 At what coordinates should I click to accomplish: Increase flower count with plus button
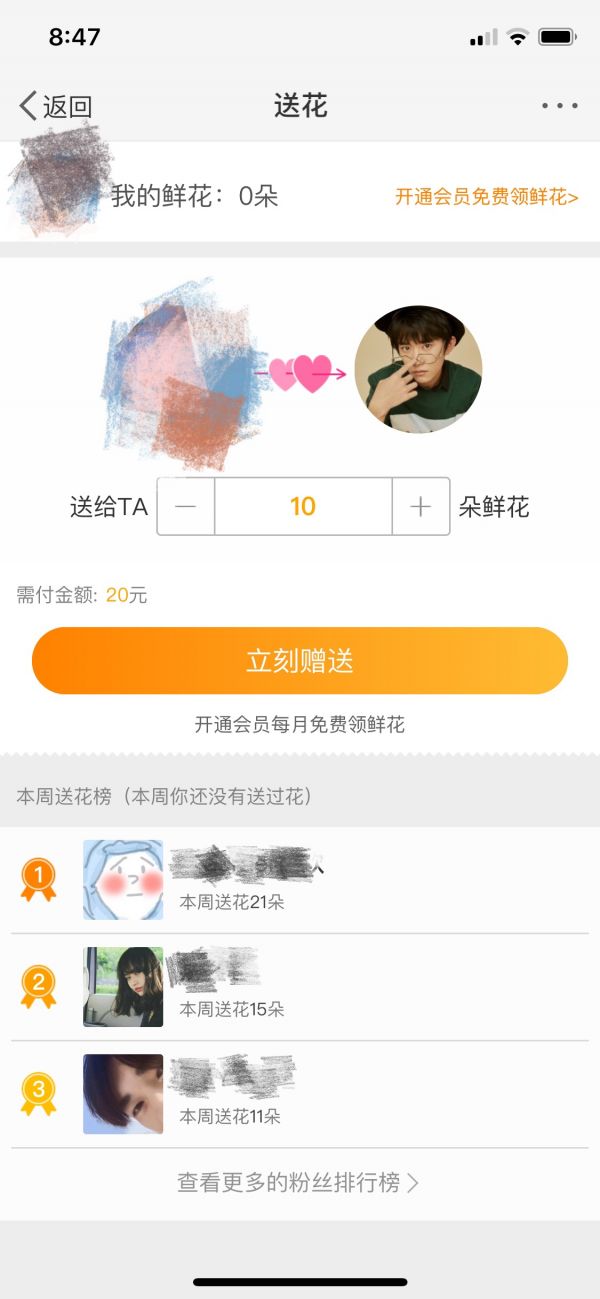(420, 507)
